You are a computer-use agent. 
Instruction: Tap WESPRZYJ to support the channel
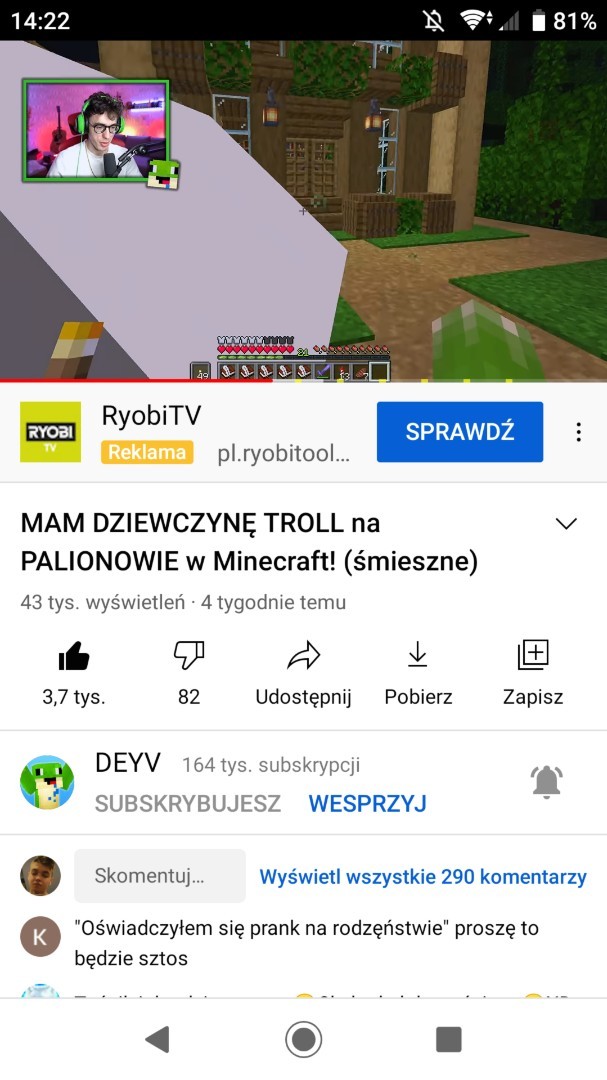367,804
